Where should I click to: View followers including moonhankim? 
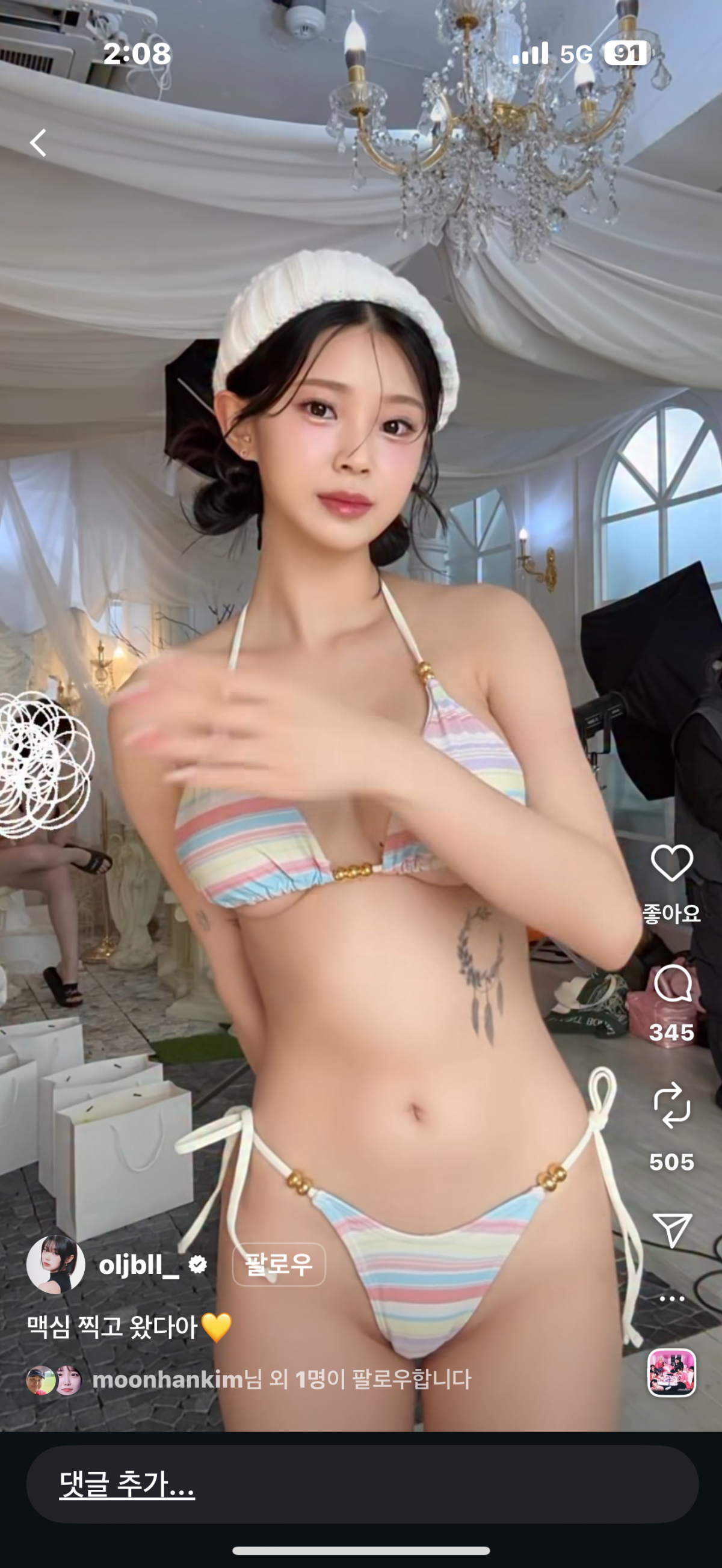280,1379
